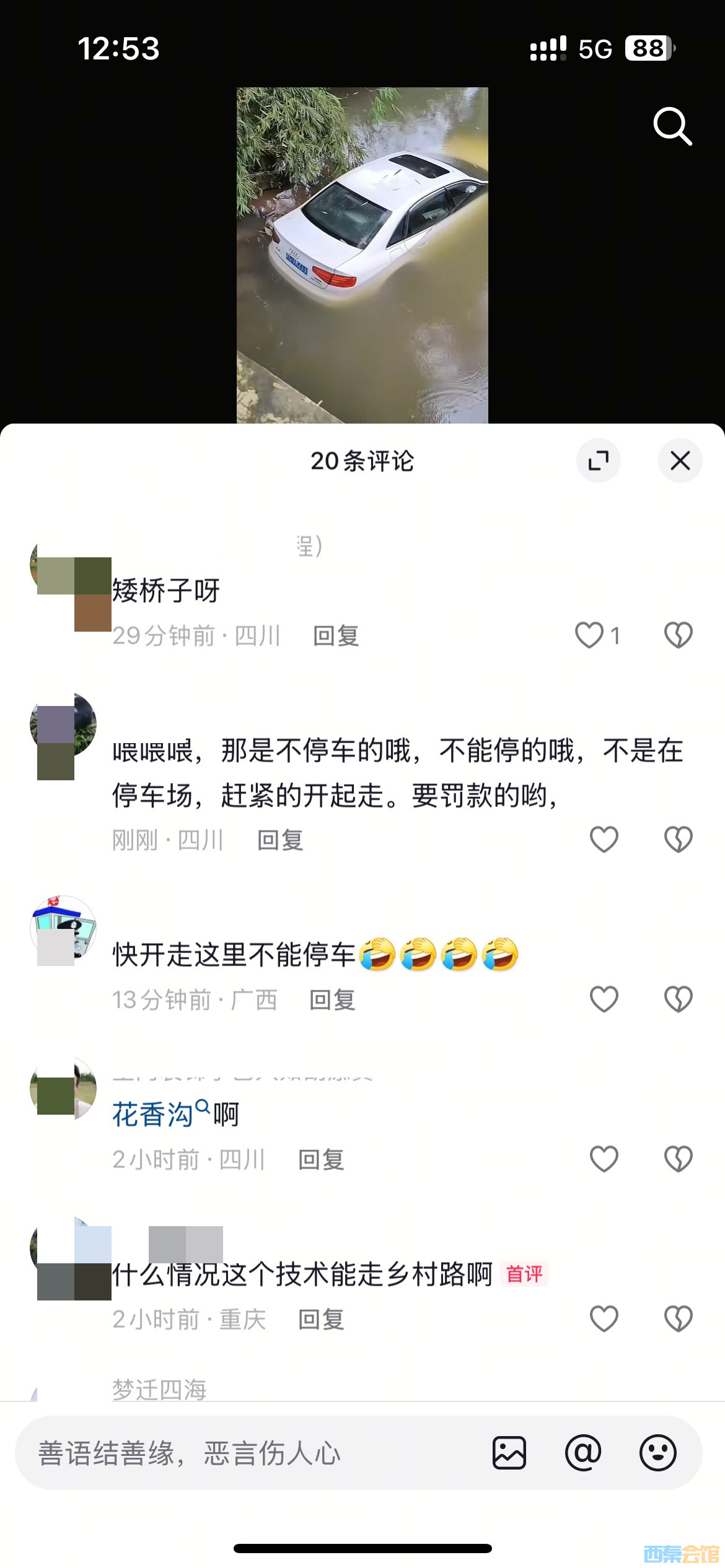Reply to the comment posted 刚刚 from 四川
Screen dimensions: 725x1568
pyautogui.click(x=280, y=840)
